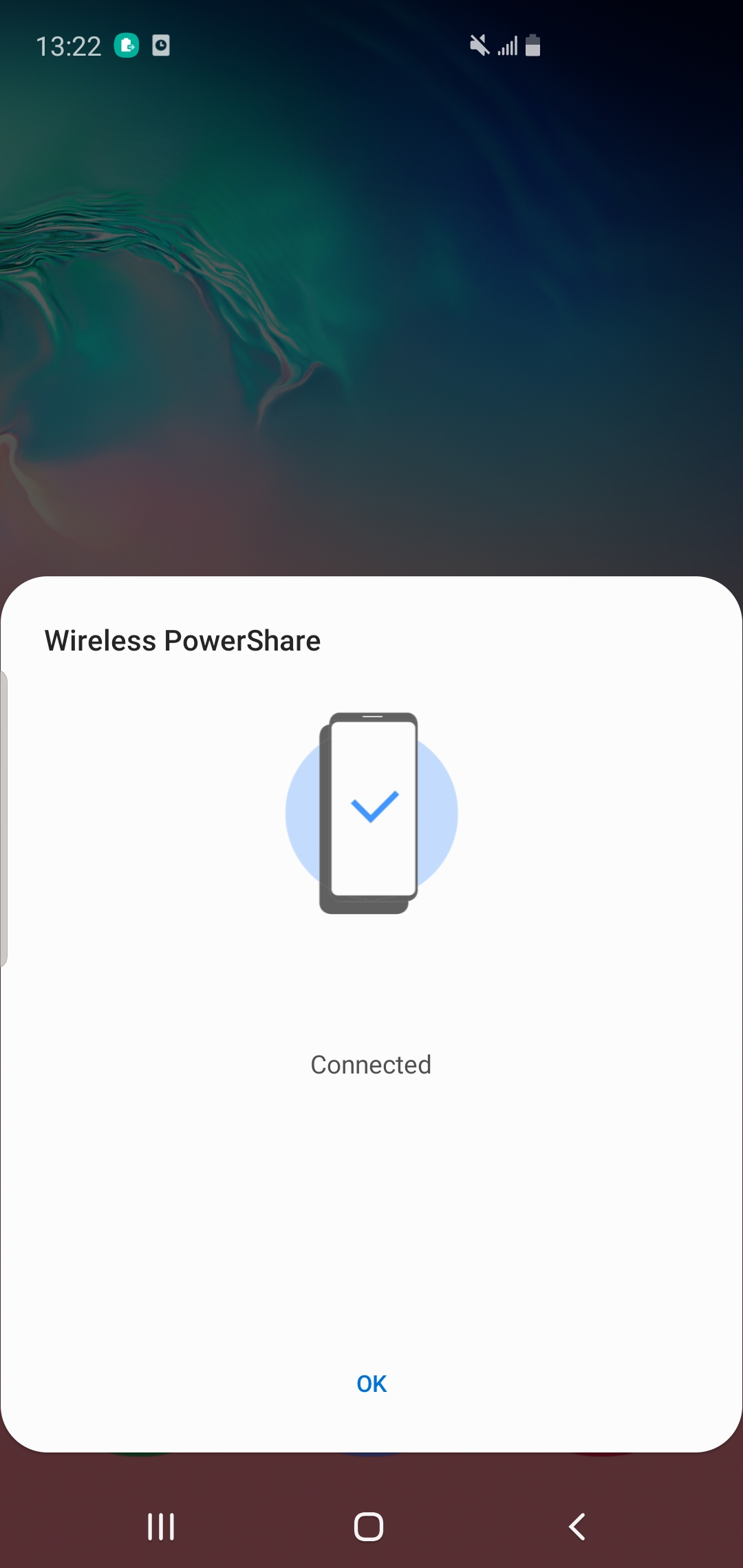
Task: Confirm the Wireless PowerShare dialog with OK
Action: [x=371, y=1383]
